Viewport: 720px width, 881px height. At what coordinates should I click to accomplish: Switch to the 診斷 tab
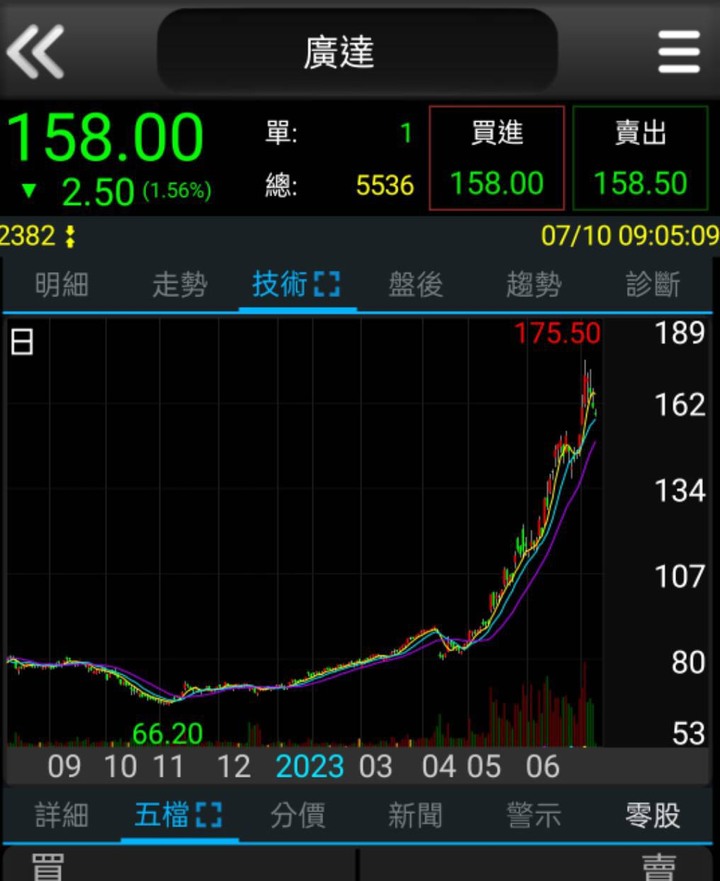click(x=653, y=285)
